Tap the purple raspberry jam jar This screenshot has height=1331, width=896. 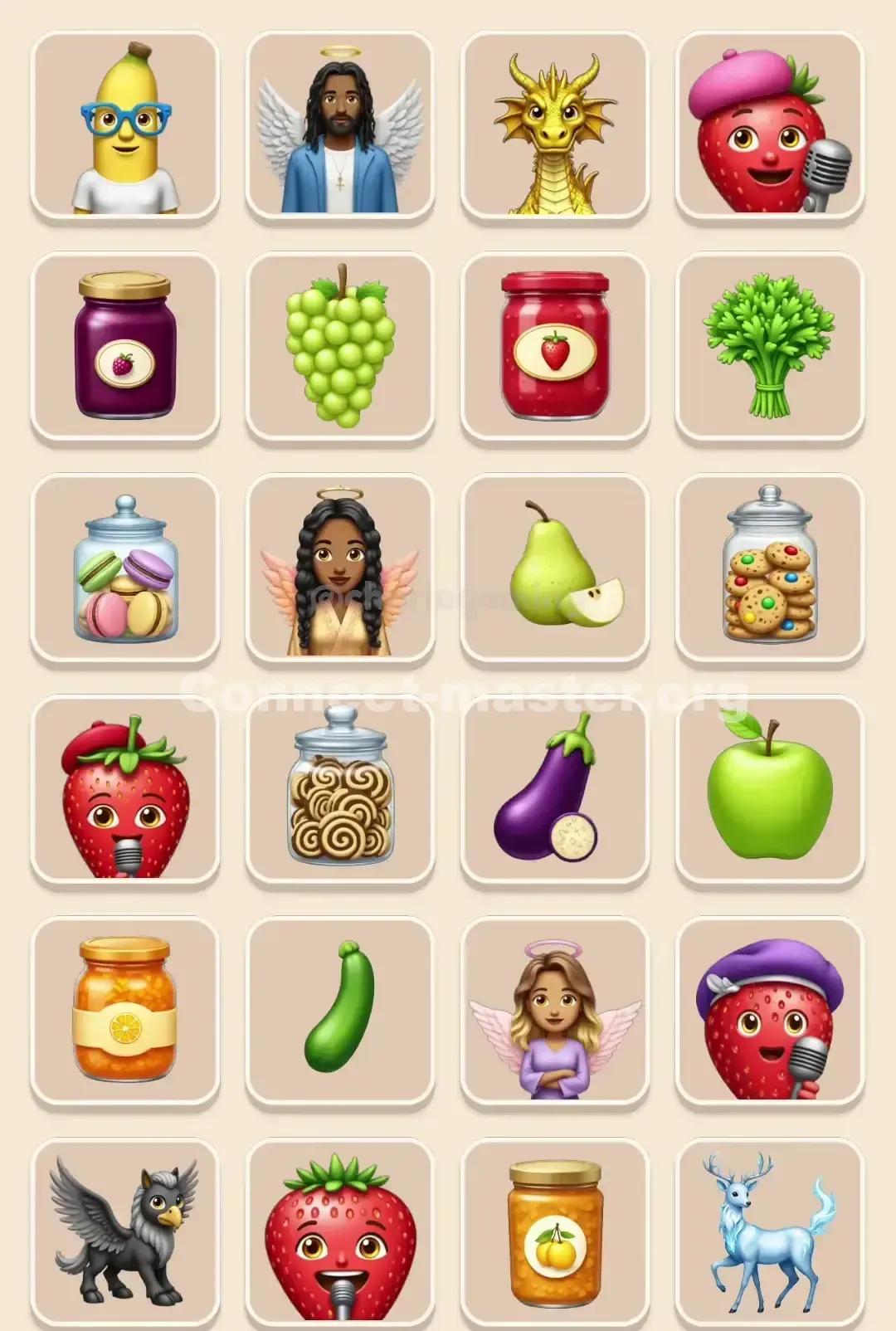(x=124, y=347)
